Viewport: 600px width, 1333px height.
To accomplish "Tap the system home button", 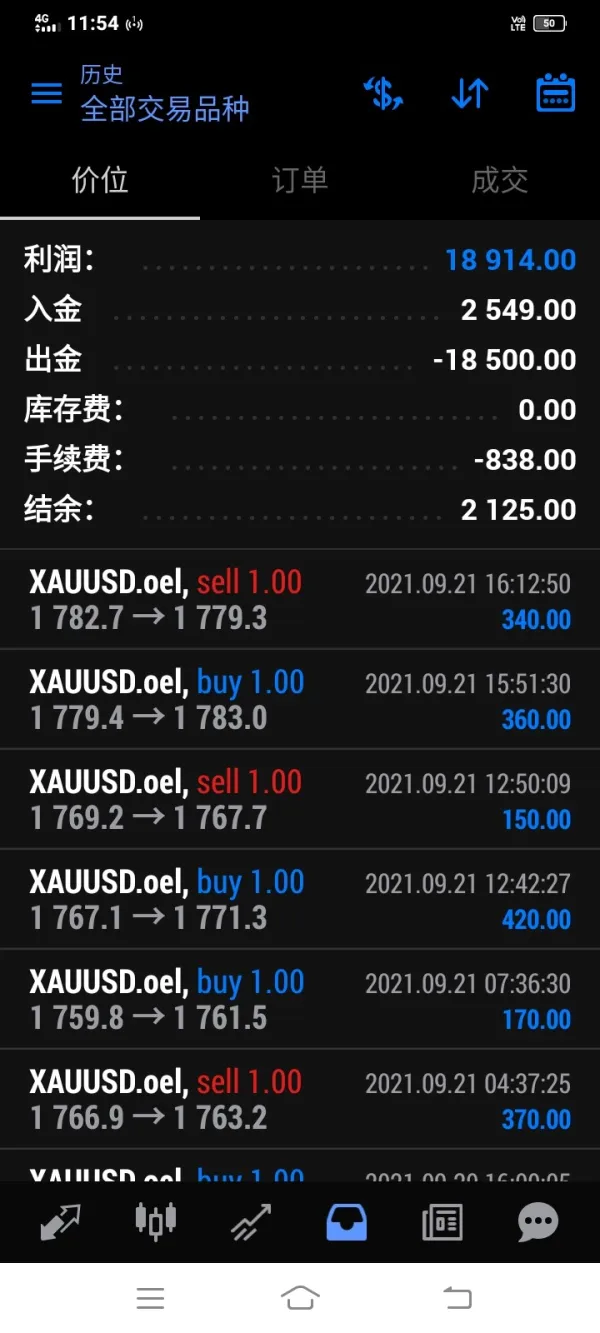I will coord(300,1298).
